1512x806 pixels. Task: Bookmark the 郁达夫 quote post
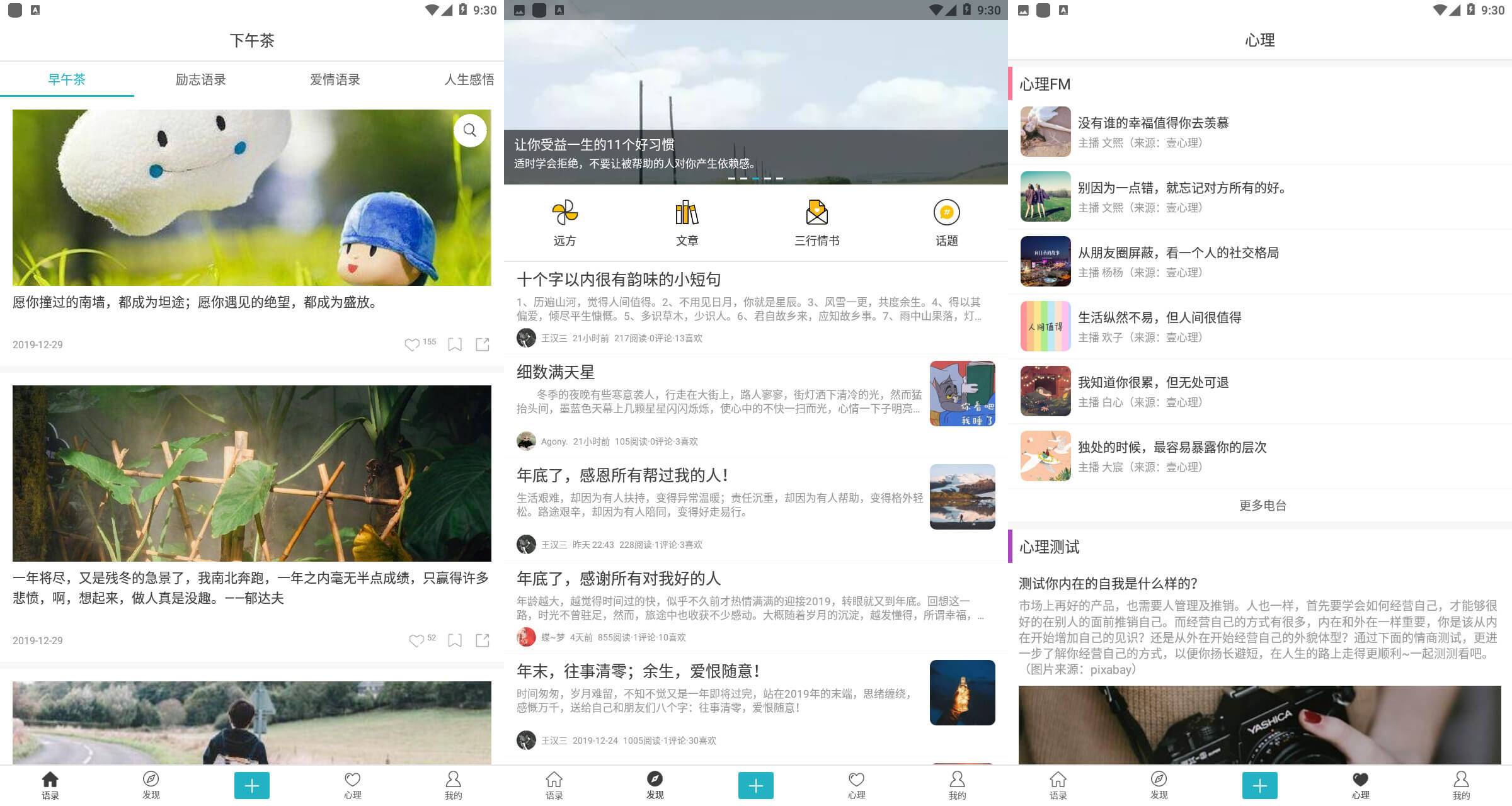[454, 640]
